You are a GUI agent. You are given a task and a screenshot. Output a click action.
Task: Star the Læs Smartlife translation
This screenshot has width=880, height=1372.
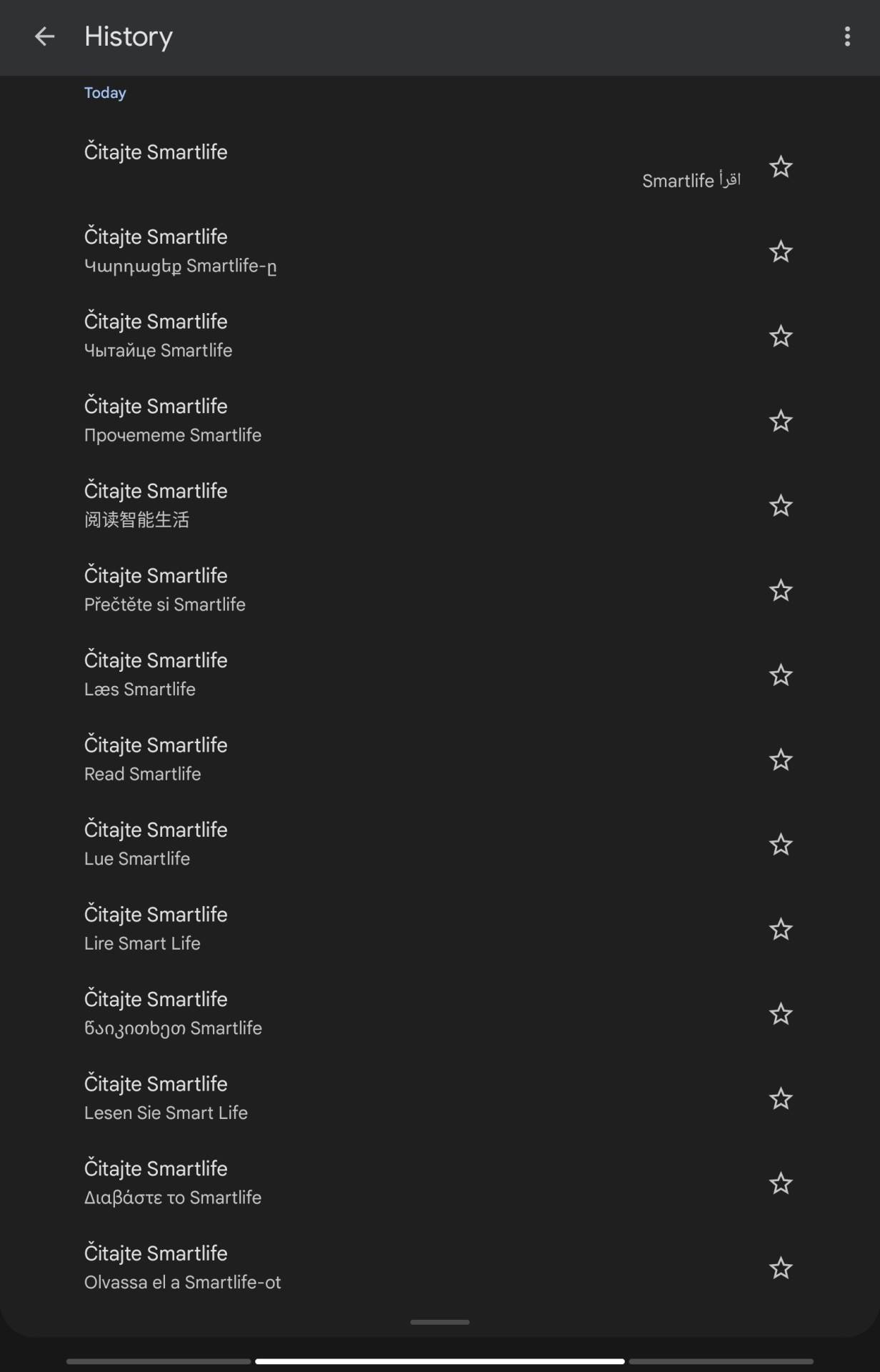click(x=781, y=675)
